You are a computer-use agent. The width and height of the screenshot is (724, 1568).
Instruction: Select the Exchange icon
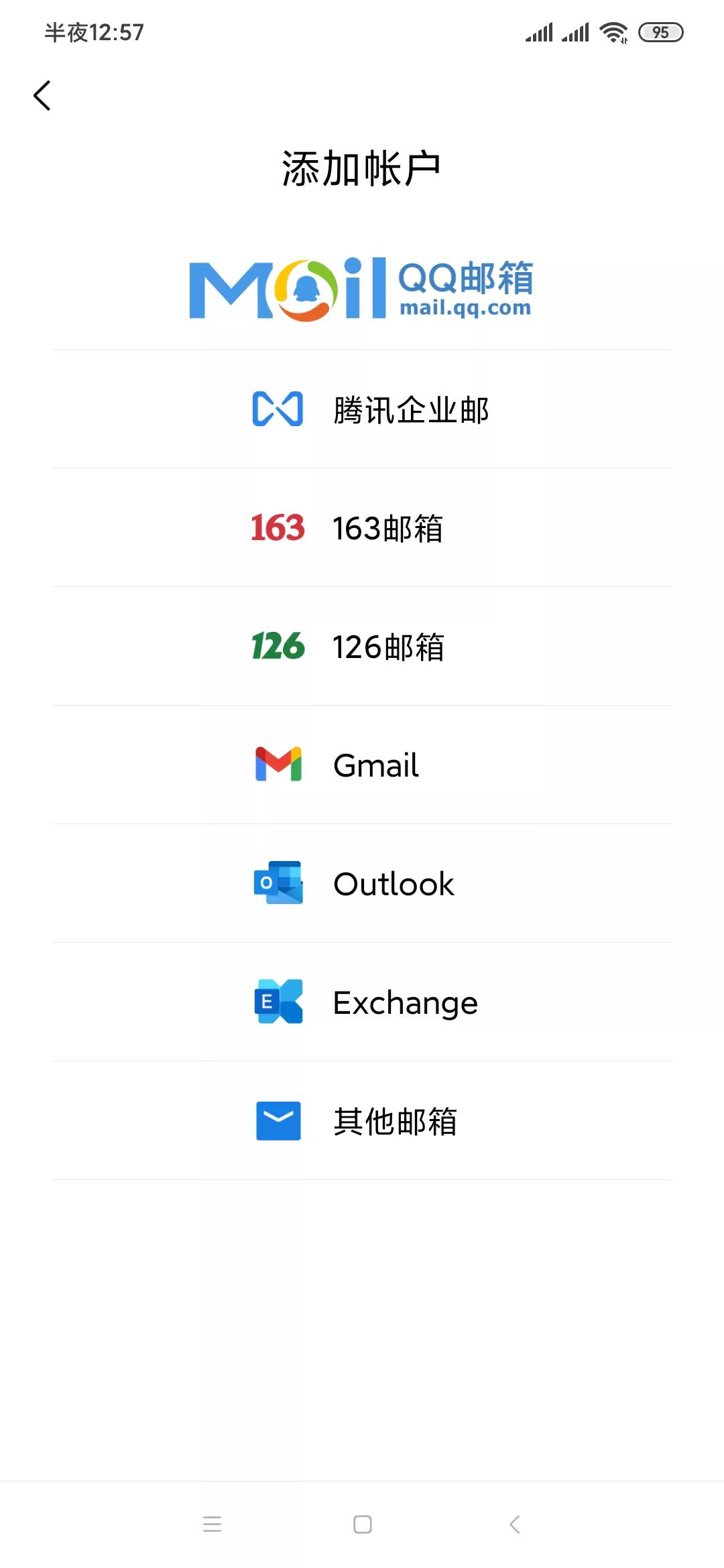coord(278,1002)
